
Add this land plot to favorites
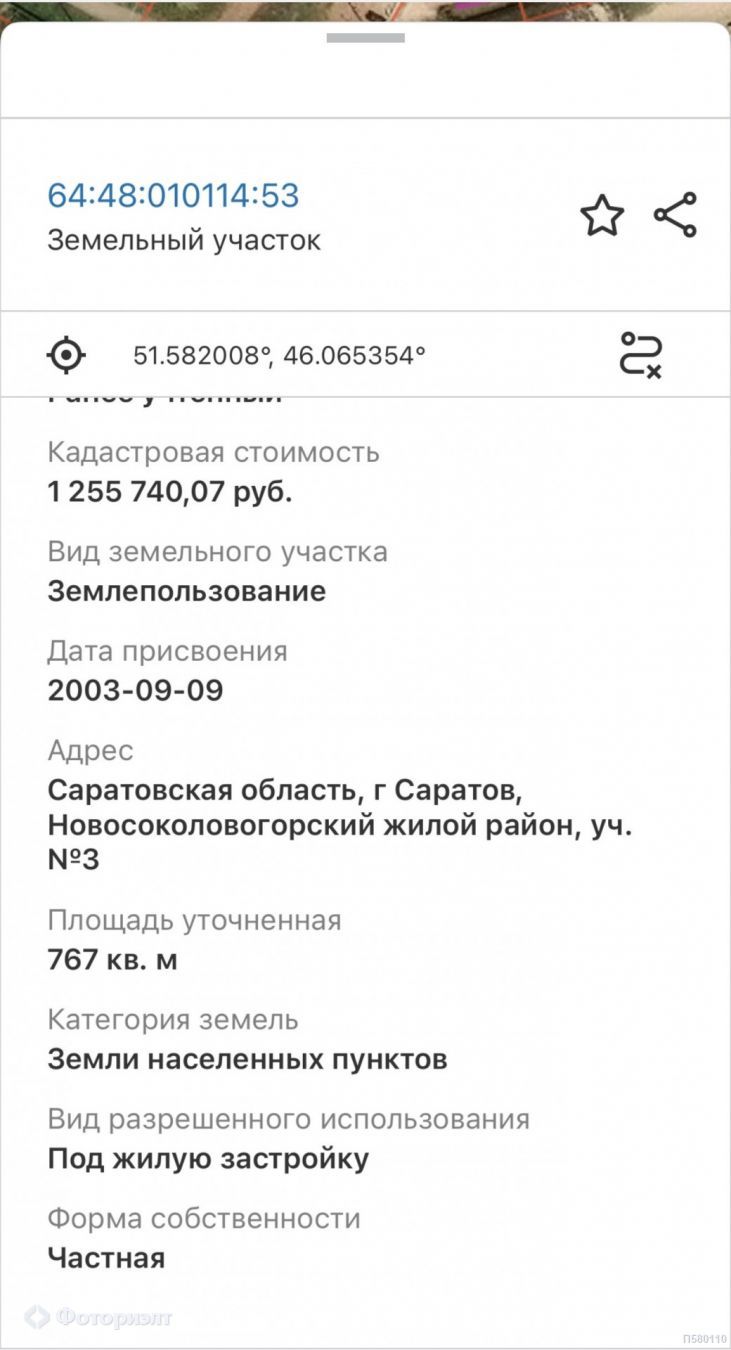602,216
